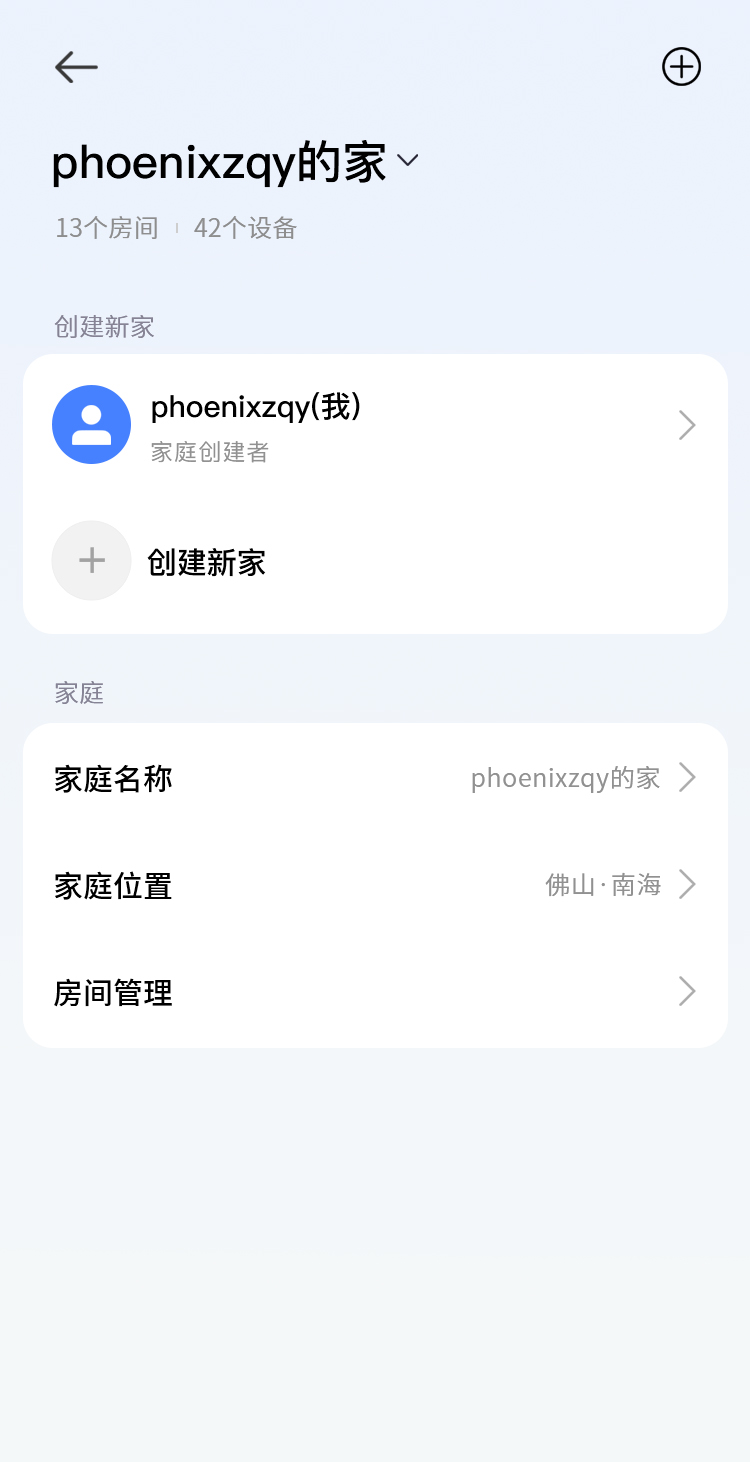This screenshot has height=1462, width=750.
Task: Open the 家庭名称 setting
Action: [x=374, y=778]
